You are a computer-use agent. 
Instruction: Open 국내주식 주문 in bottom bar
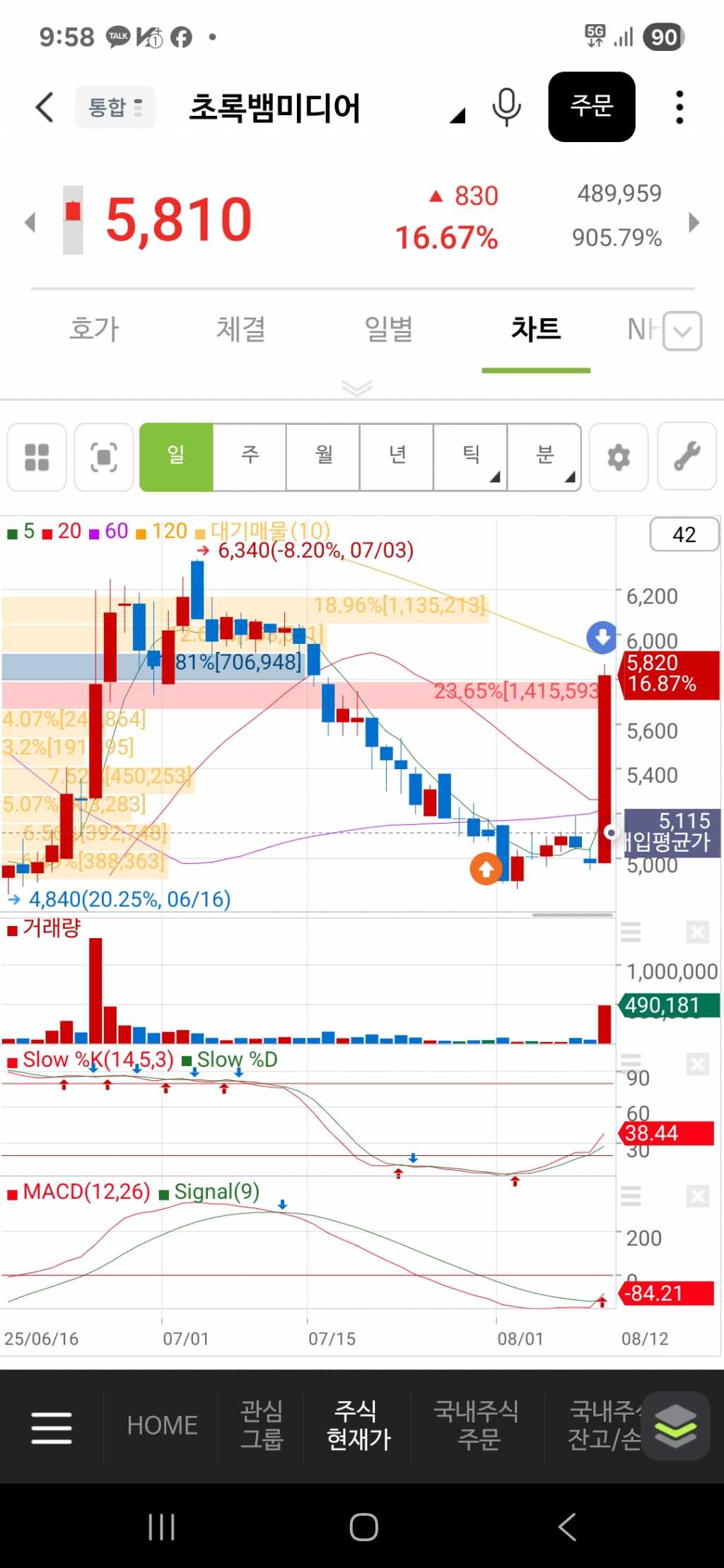[x=477, y=1425]
